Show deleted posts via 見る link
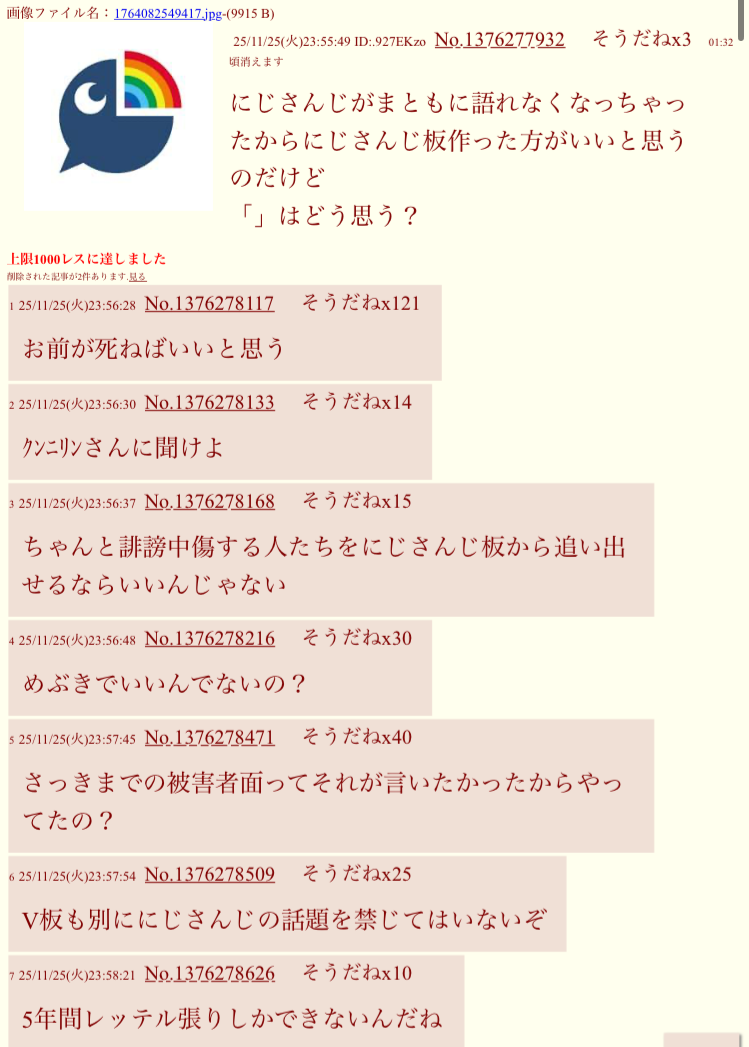Screen dimensions: 749x1047 click(137, 277)
